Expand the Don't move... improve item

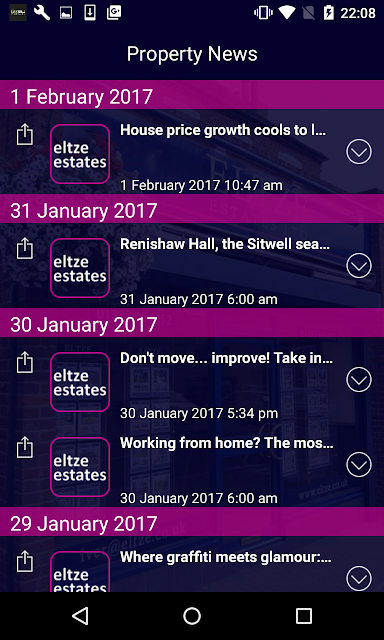[359, 380]
